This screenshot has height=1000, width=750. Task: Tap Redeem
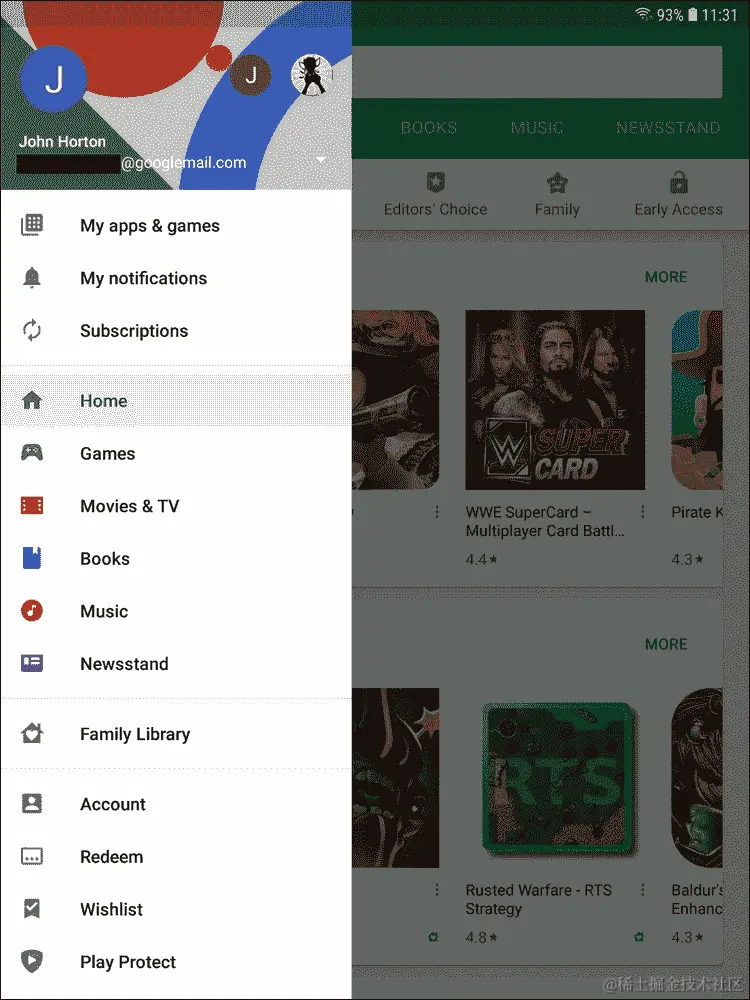coord(111,857)
